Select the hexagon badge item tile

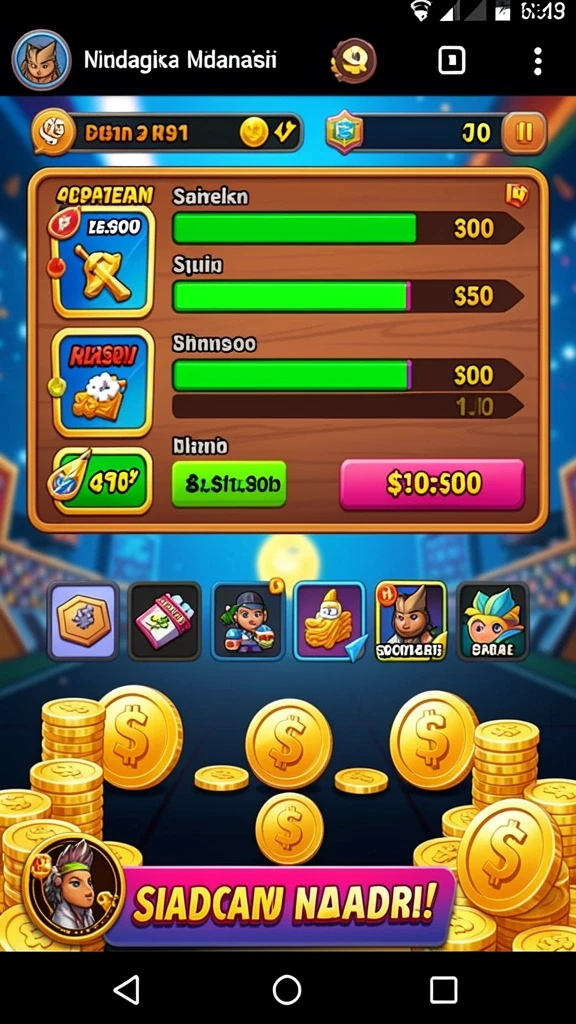84,620
